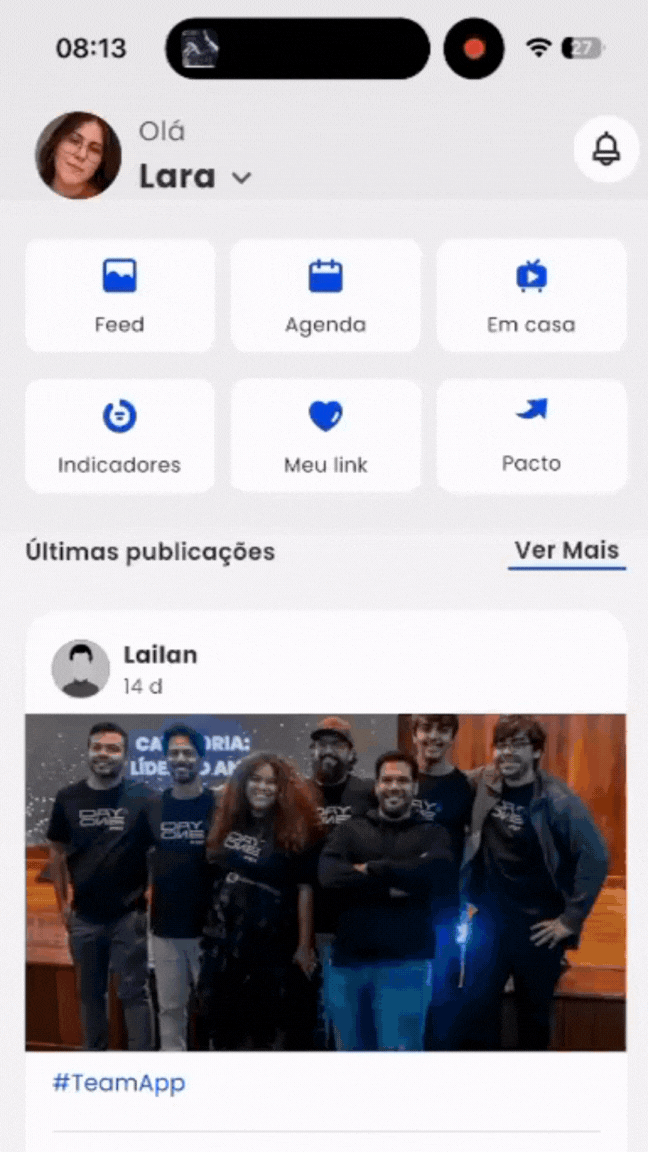Open the Indicadores tile
This screenshot has width=648, height=1152.
point(120,436)
